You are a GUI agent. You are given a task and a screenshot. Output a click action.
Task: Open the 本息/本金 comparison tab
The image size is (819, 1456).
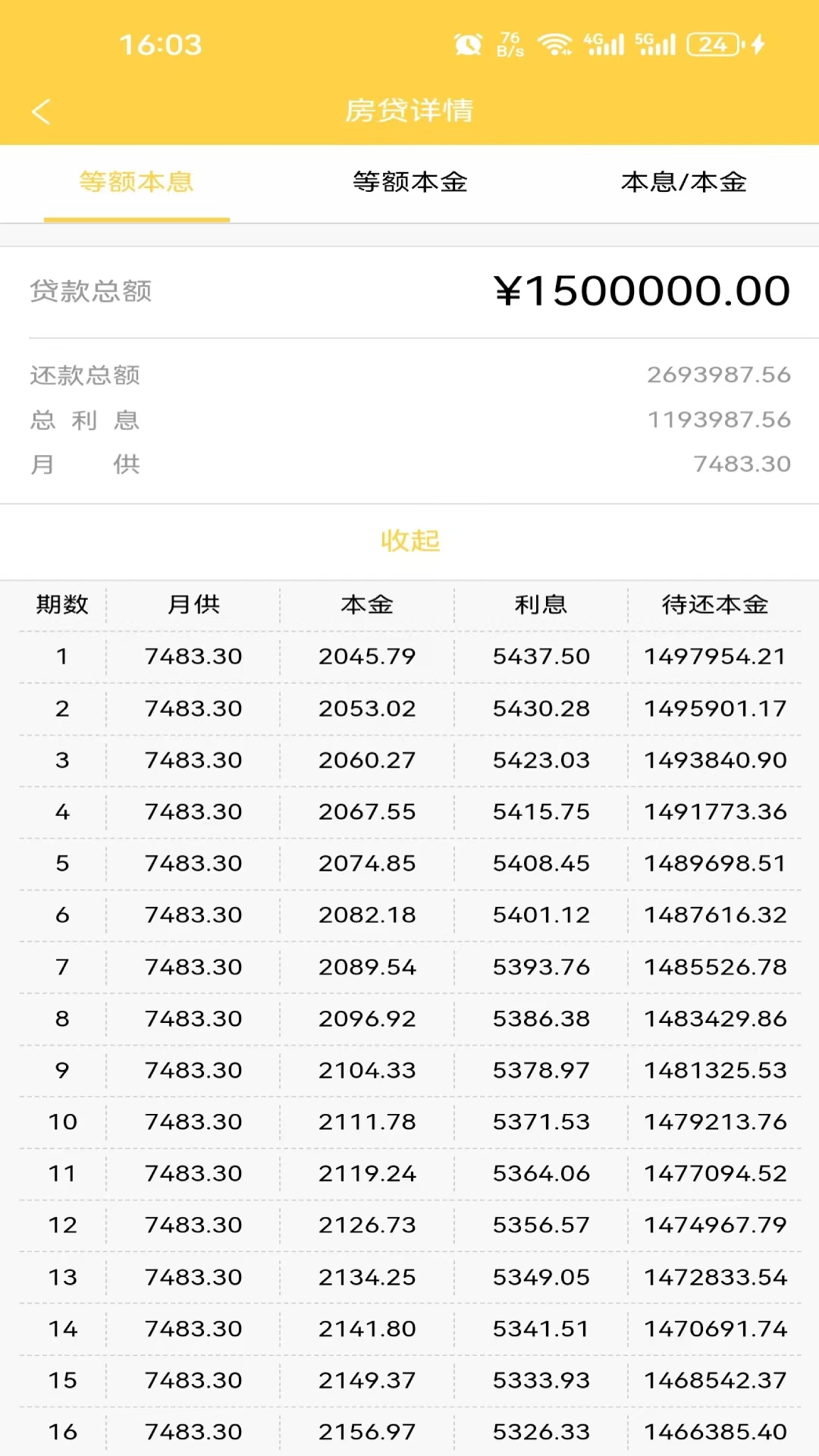683,183
